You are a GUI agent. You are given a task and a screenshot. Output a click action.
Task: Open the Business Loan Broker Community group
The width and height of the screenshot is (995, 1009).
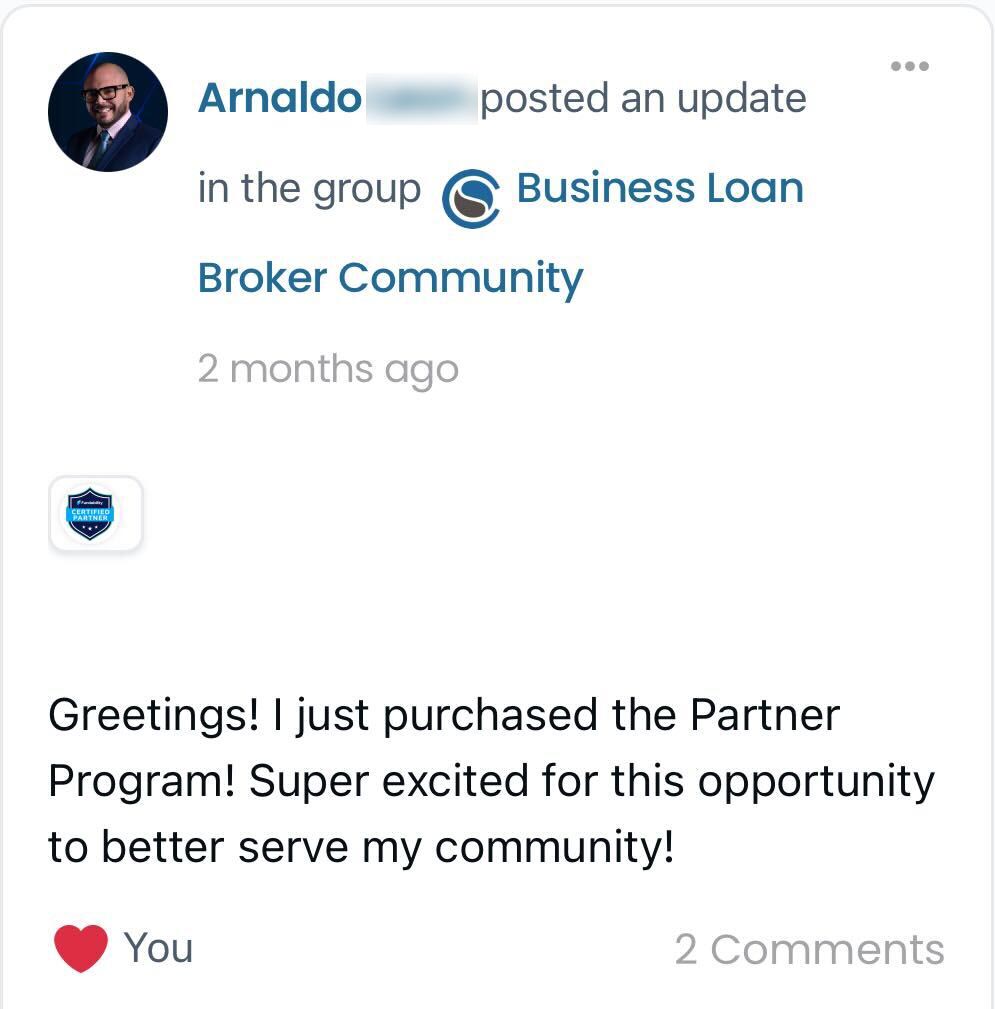pos(658,189)
